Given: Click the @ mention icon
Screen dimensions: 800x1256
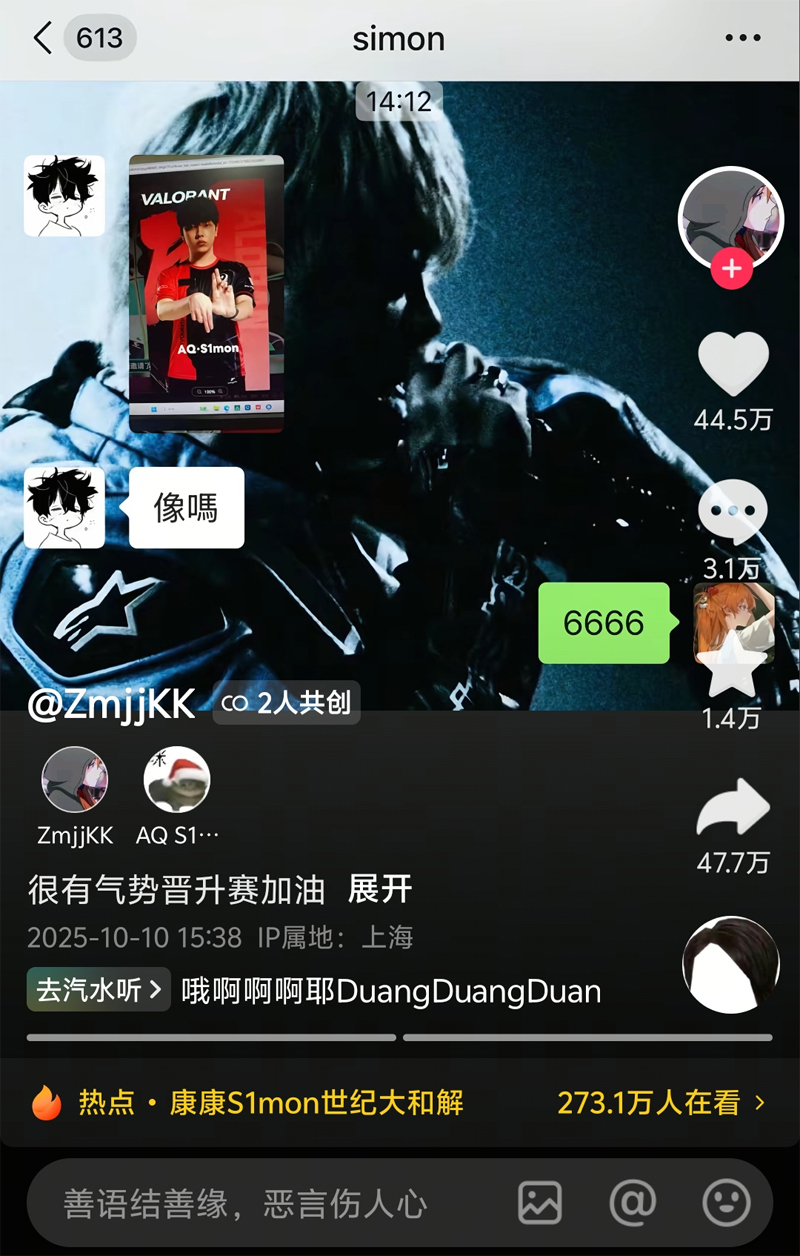Looking at the screenshot, I should (631, 1202).
